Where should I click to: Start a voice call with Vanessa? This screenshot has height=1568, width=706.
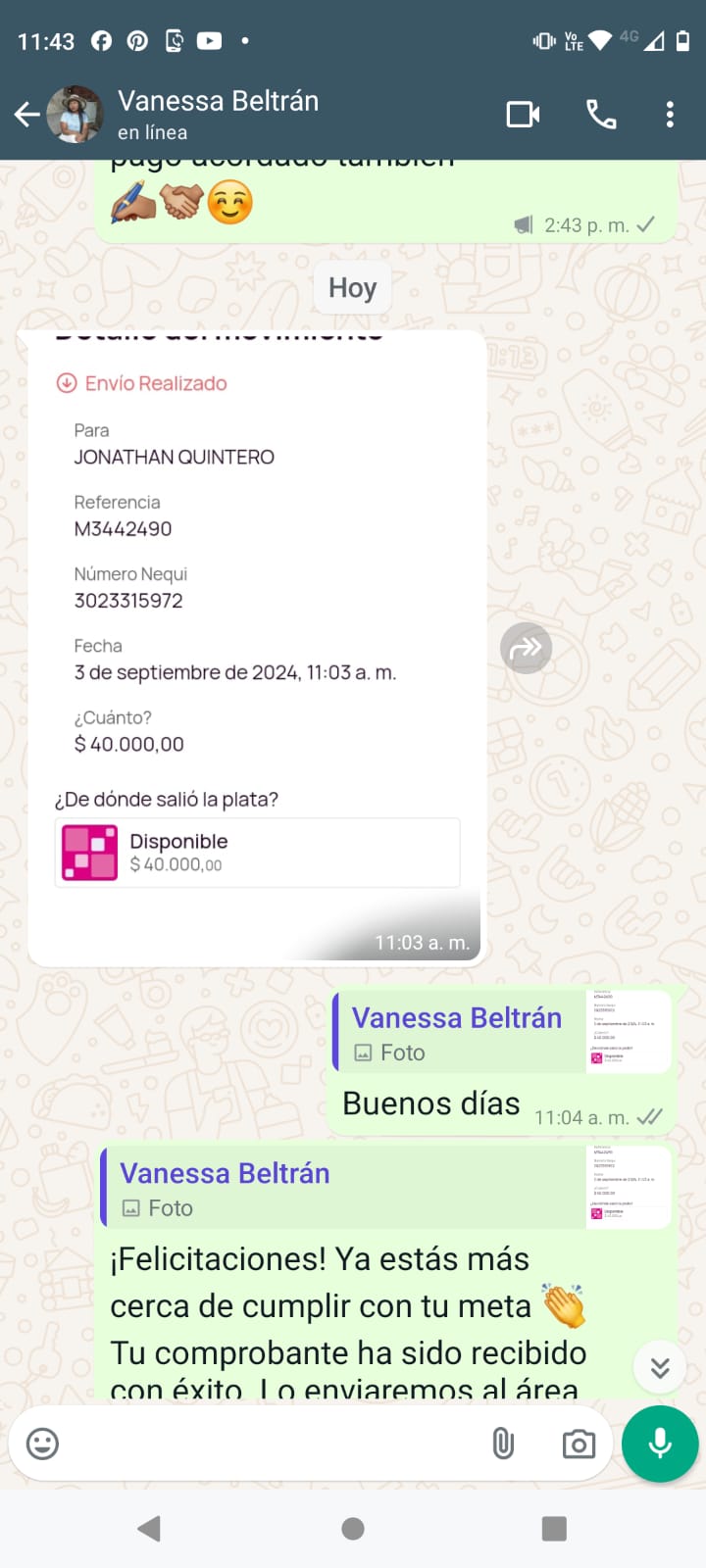(601, 115)
